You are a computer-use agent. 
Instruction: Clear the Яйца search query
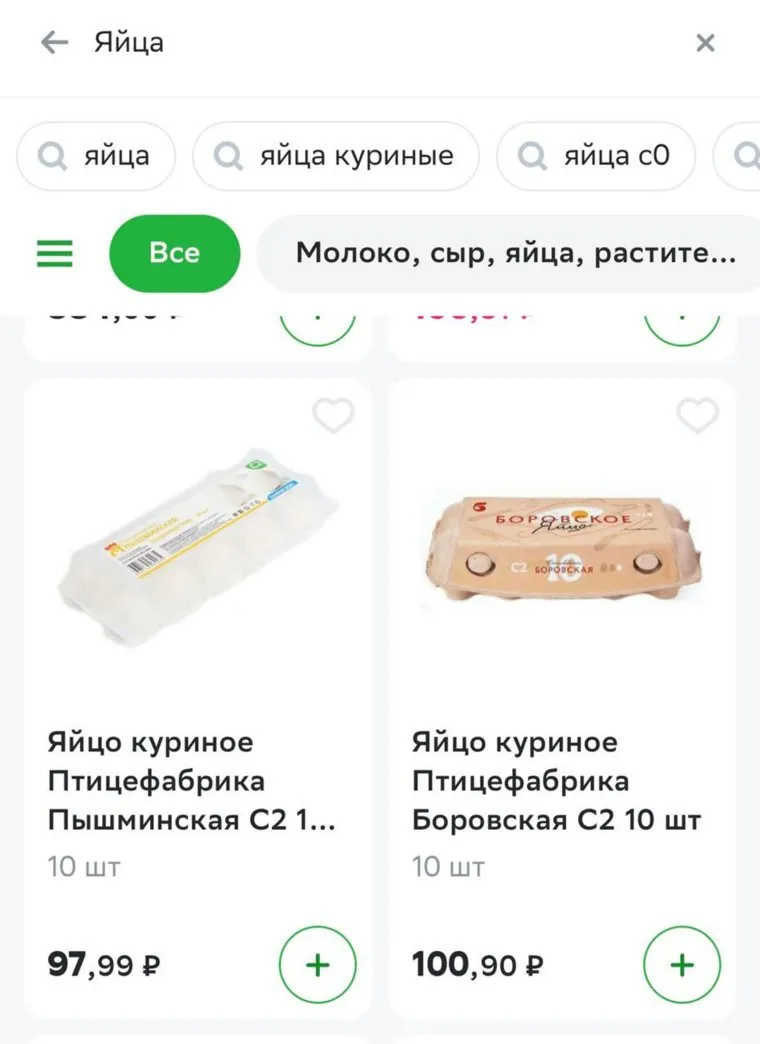705,43
